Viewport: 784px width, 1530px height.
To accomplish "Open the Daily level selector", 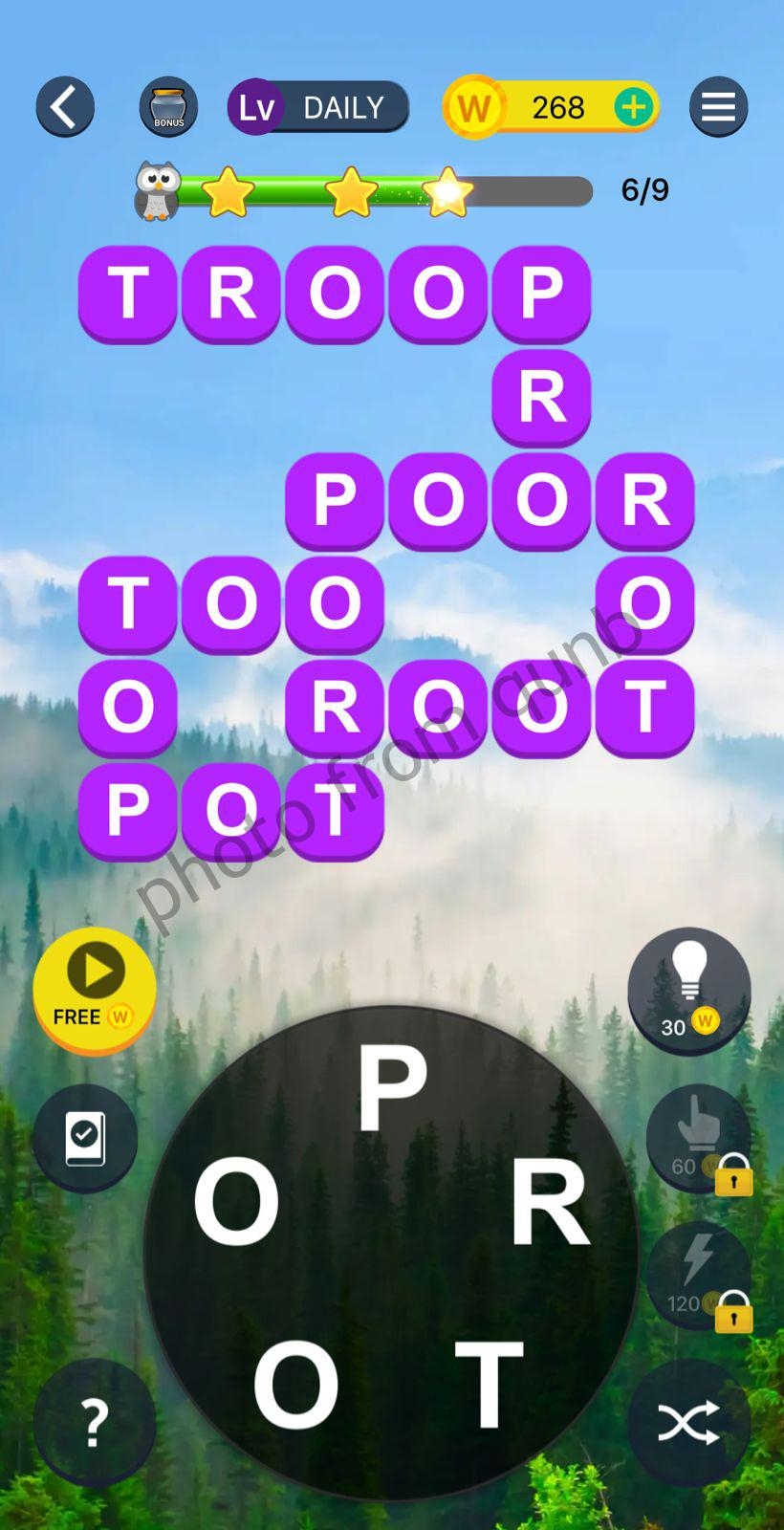I will [318, 107].
